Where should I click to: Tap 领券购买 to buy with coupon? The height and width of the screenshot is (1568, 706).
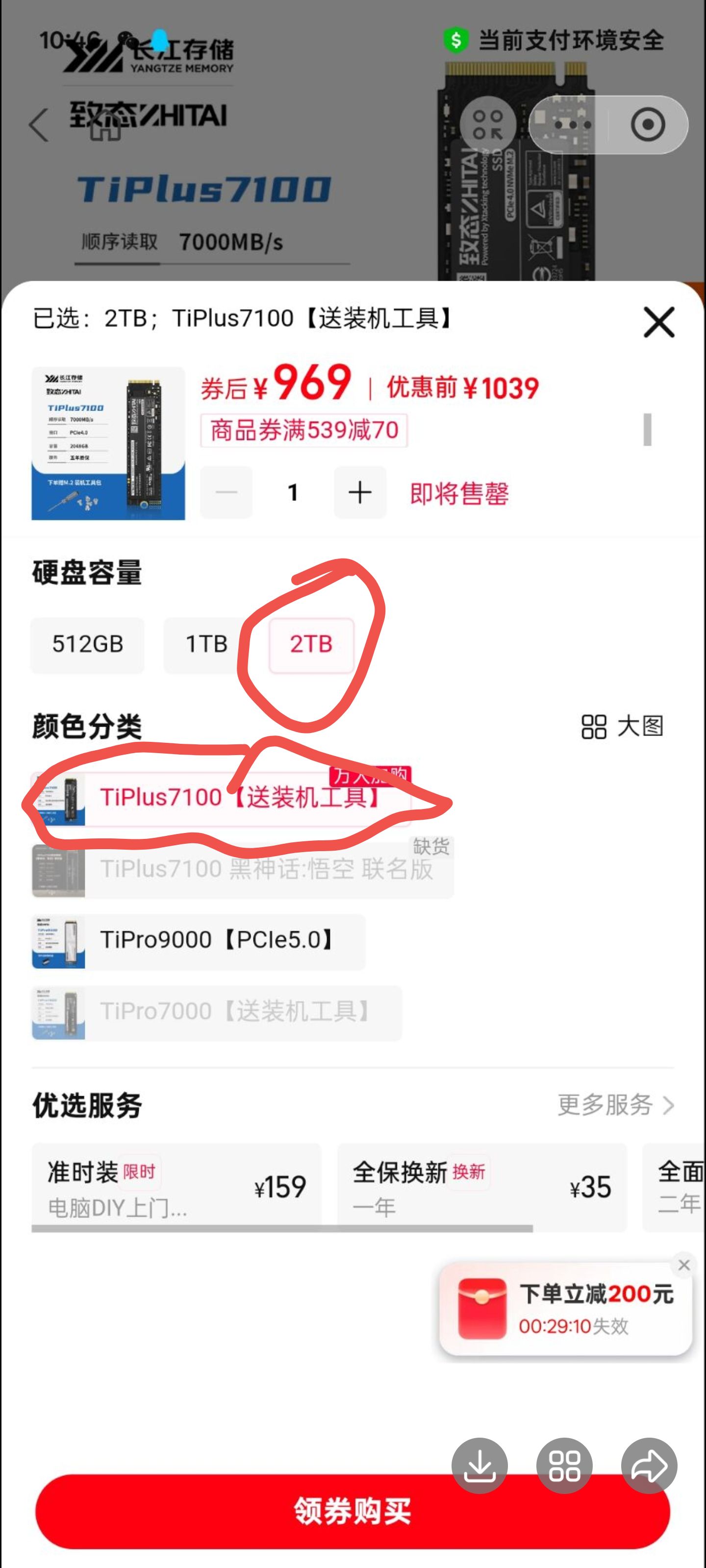coord(352,1511)
